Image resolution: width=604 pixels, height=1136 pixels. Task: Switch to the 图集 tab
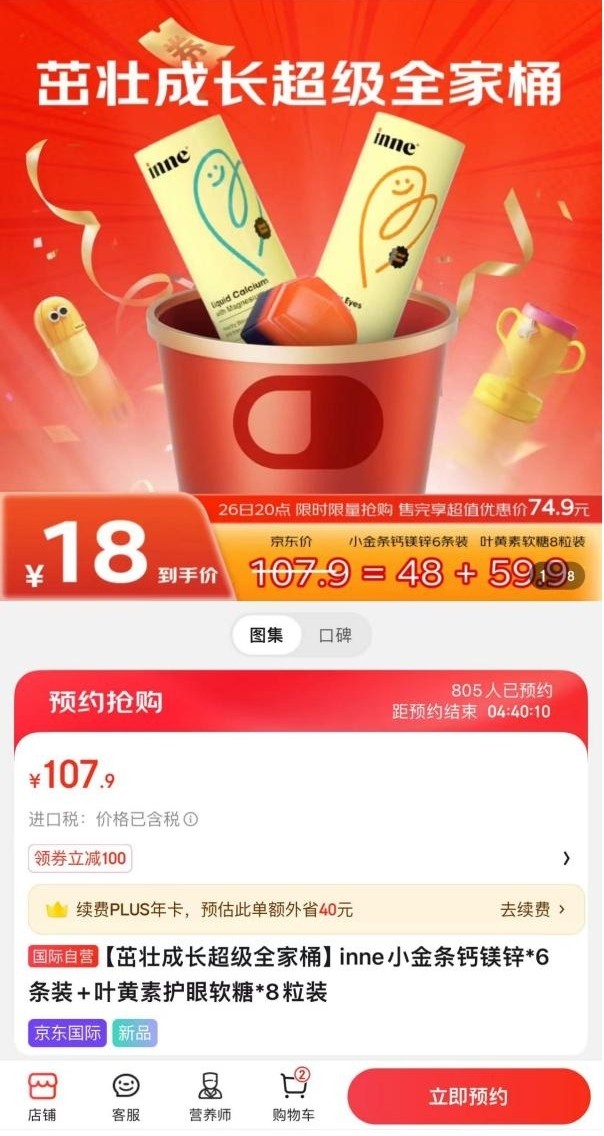(267, 635)
